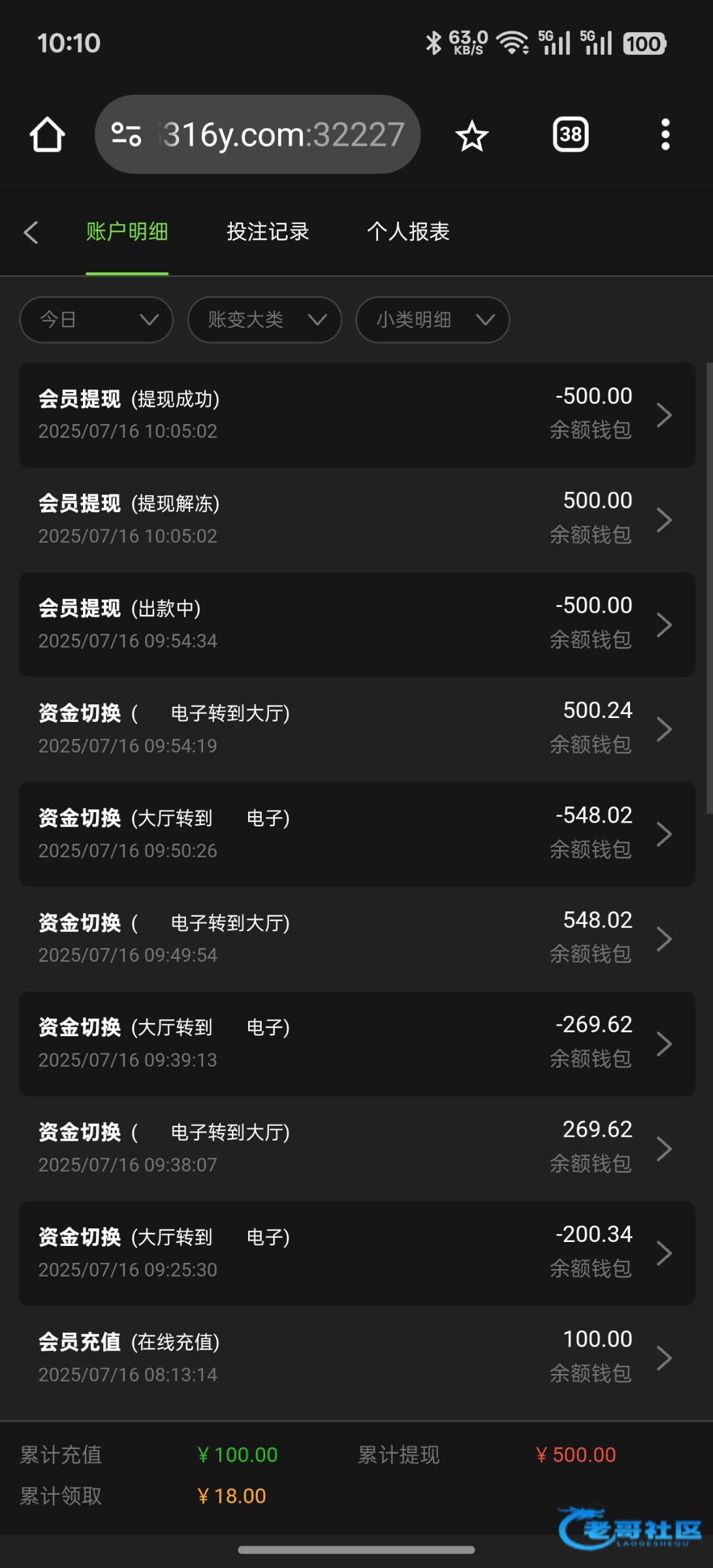
Task: View the 会员提现 (出款中) record details
Action: [357, 625]
